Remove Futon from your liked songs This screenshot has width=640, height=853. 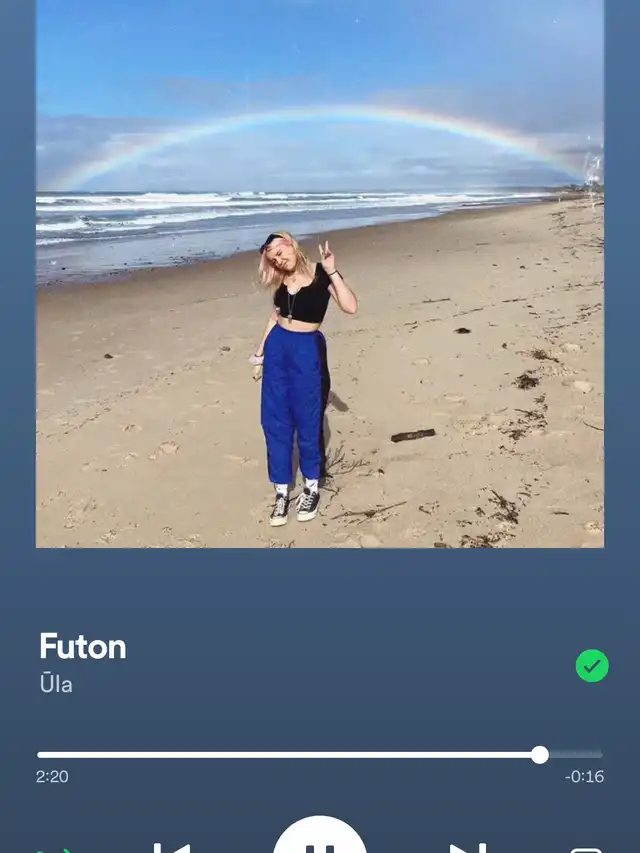(592, 665)
